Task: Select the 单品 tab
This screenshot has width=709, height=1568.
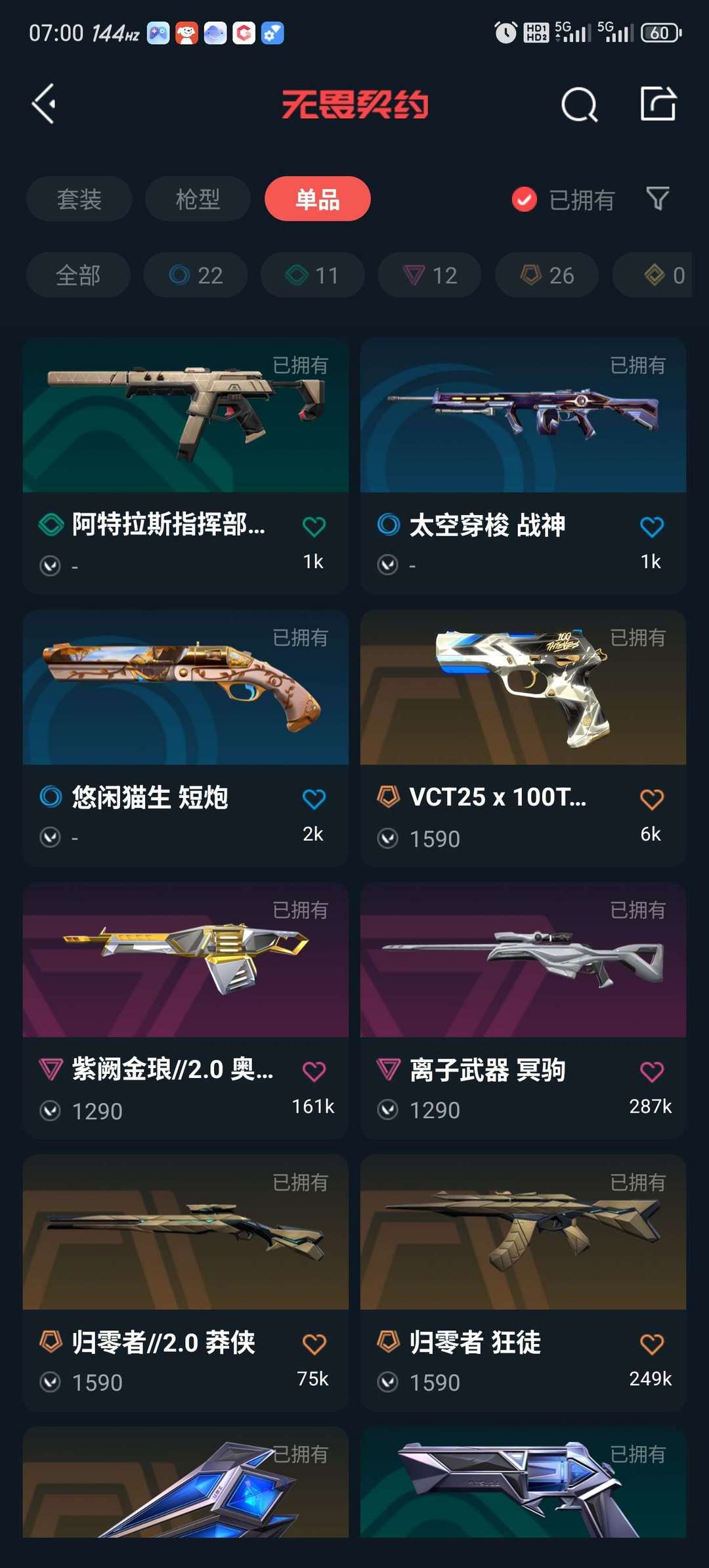Action: point(317,199)
